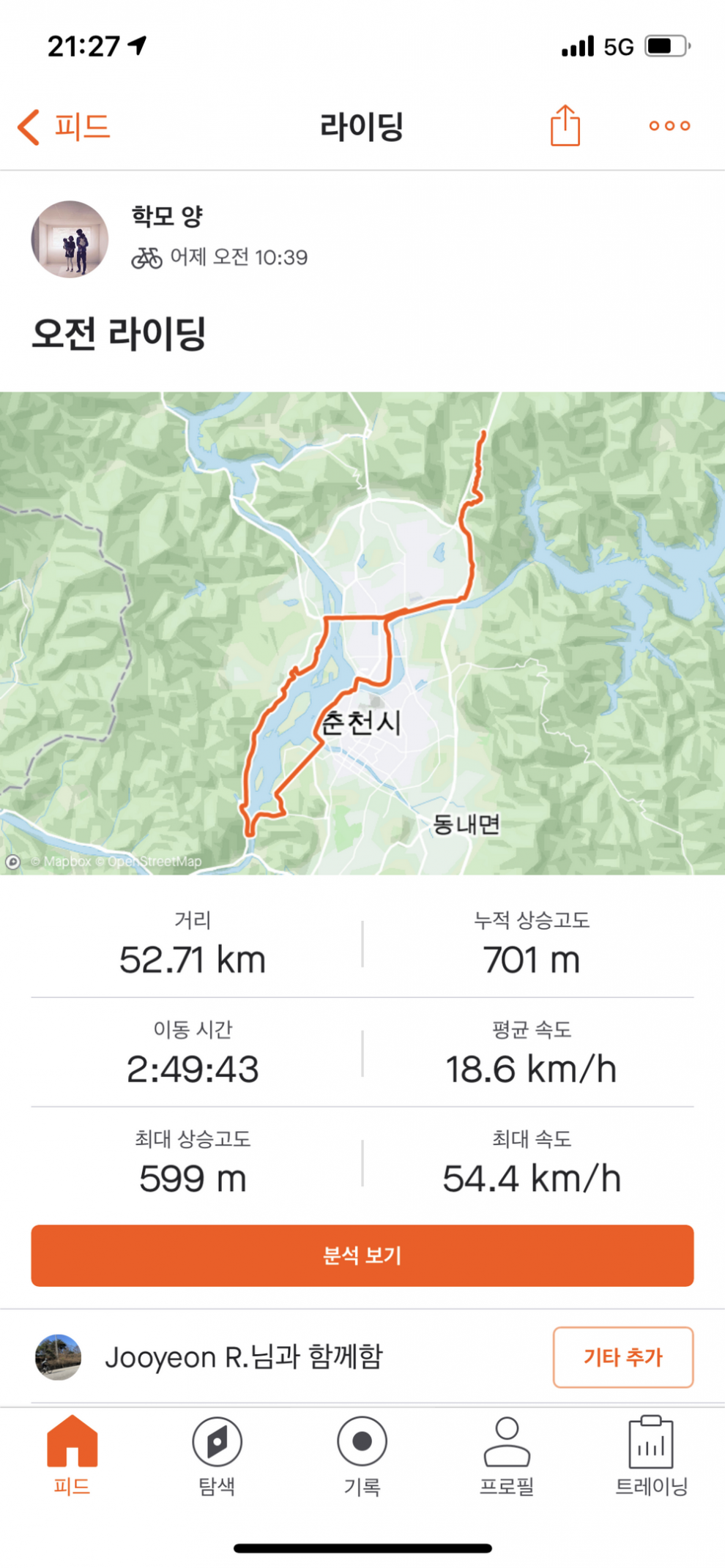Switch to the 트레이닝 tab
725x1568 pixels.
click(x=651, y=1455)
